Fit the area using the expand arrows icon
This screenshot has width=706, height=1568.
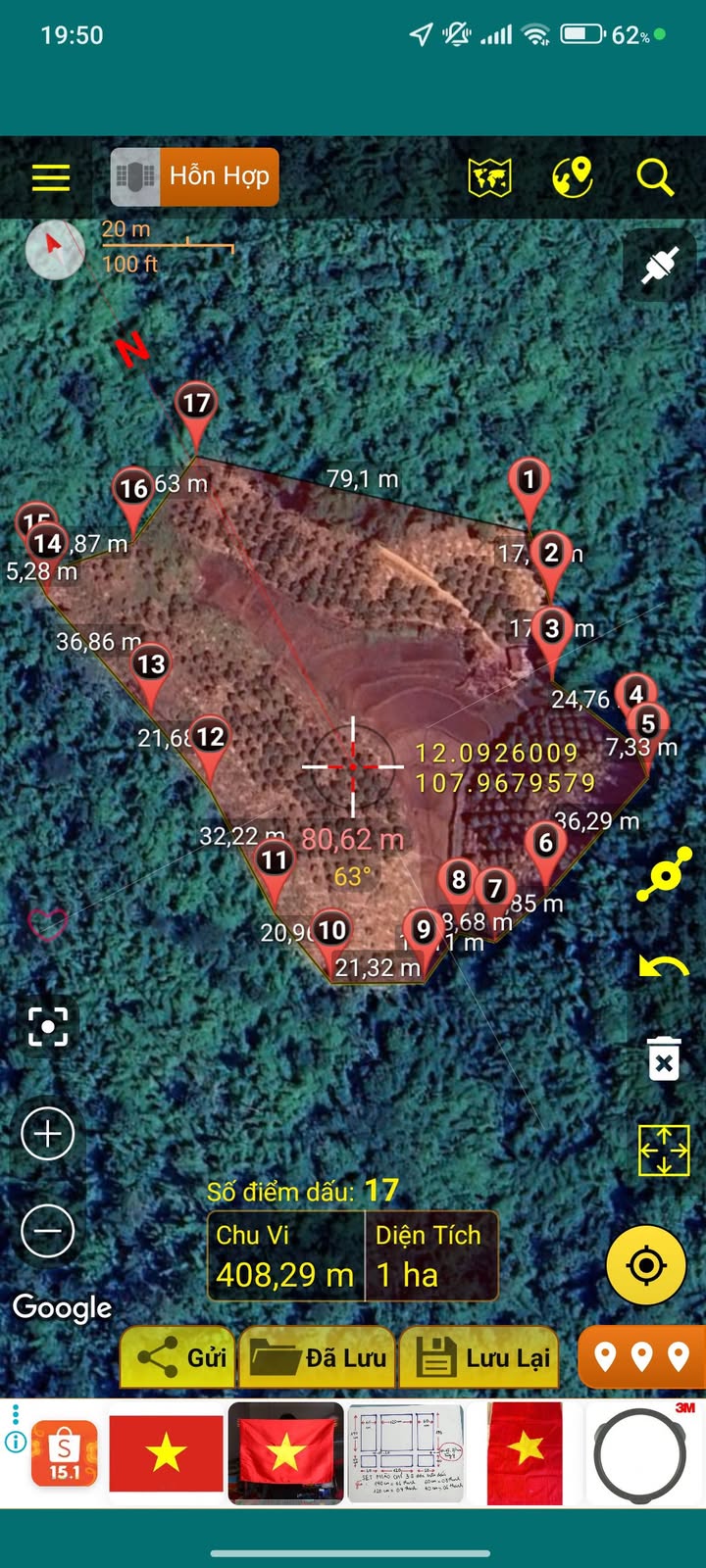click(x=664, y=1150)
